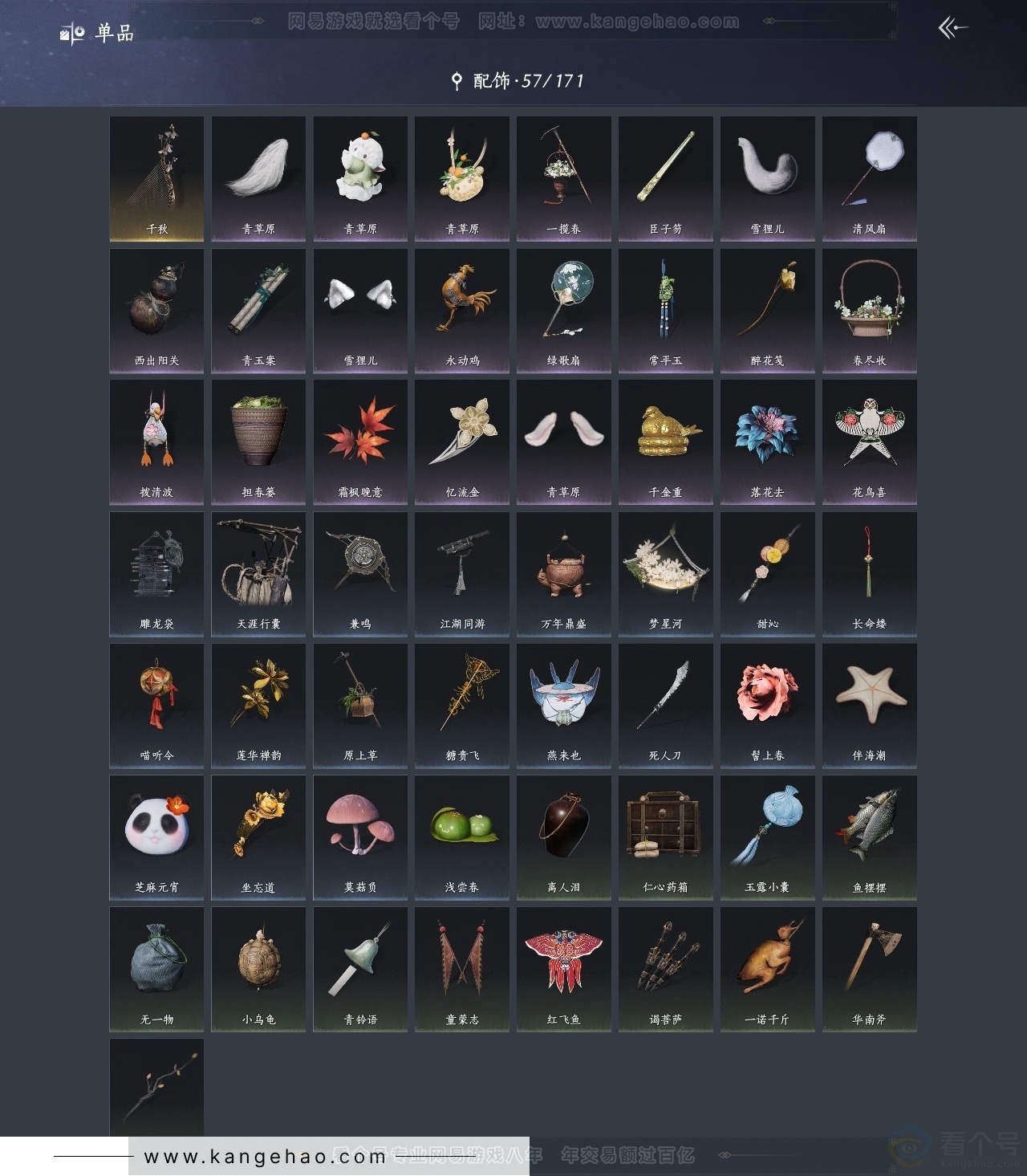Open the 长命缕 tassel item

pyautogui.click(x=869, y=573)
